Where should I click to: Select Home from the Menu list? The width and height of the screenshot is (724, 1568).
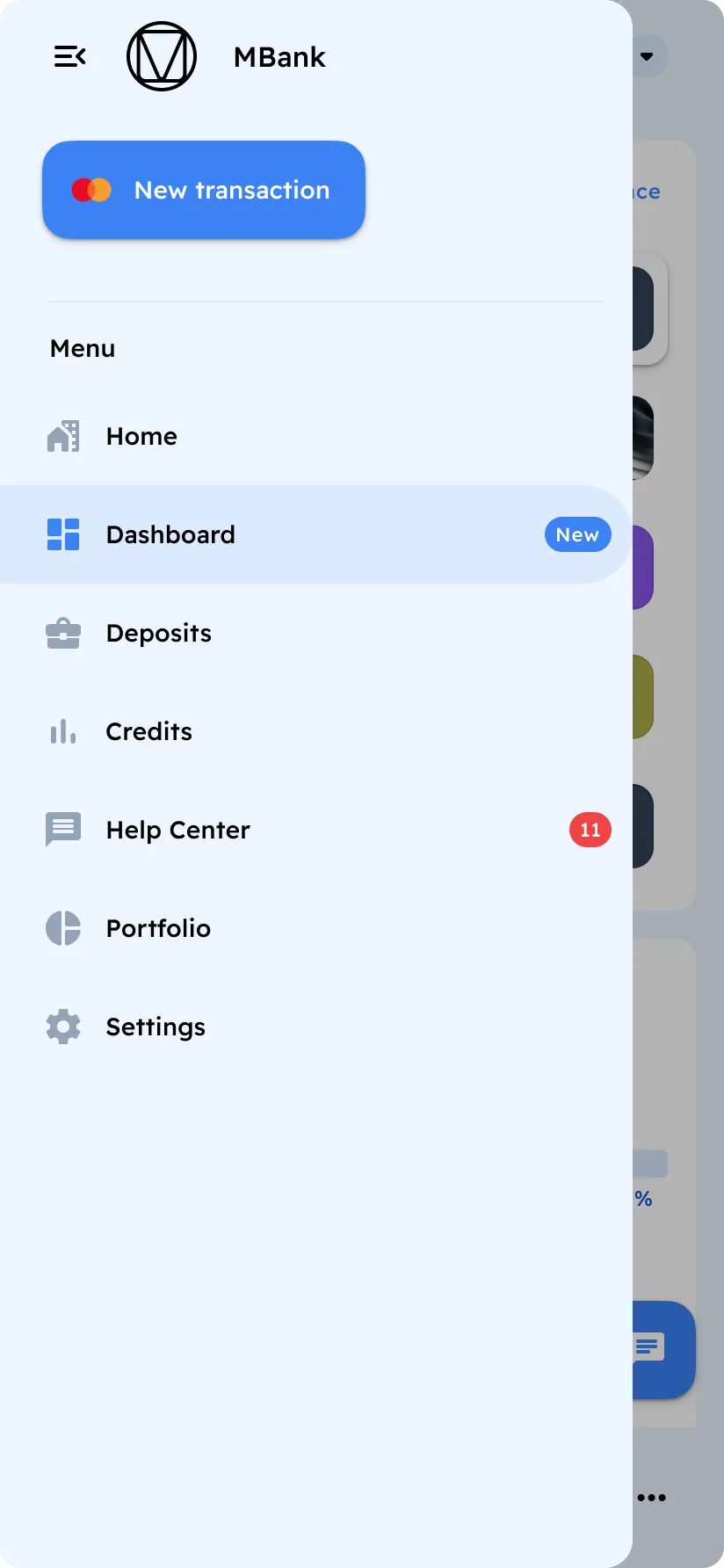click(141, 436)
